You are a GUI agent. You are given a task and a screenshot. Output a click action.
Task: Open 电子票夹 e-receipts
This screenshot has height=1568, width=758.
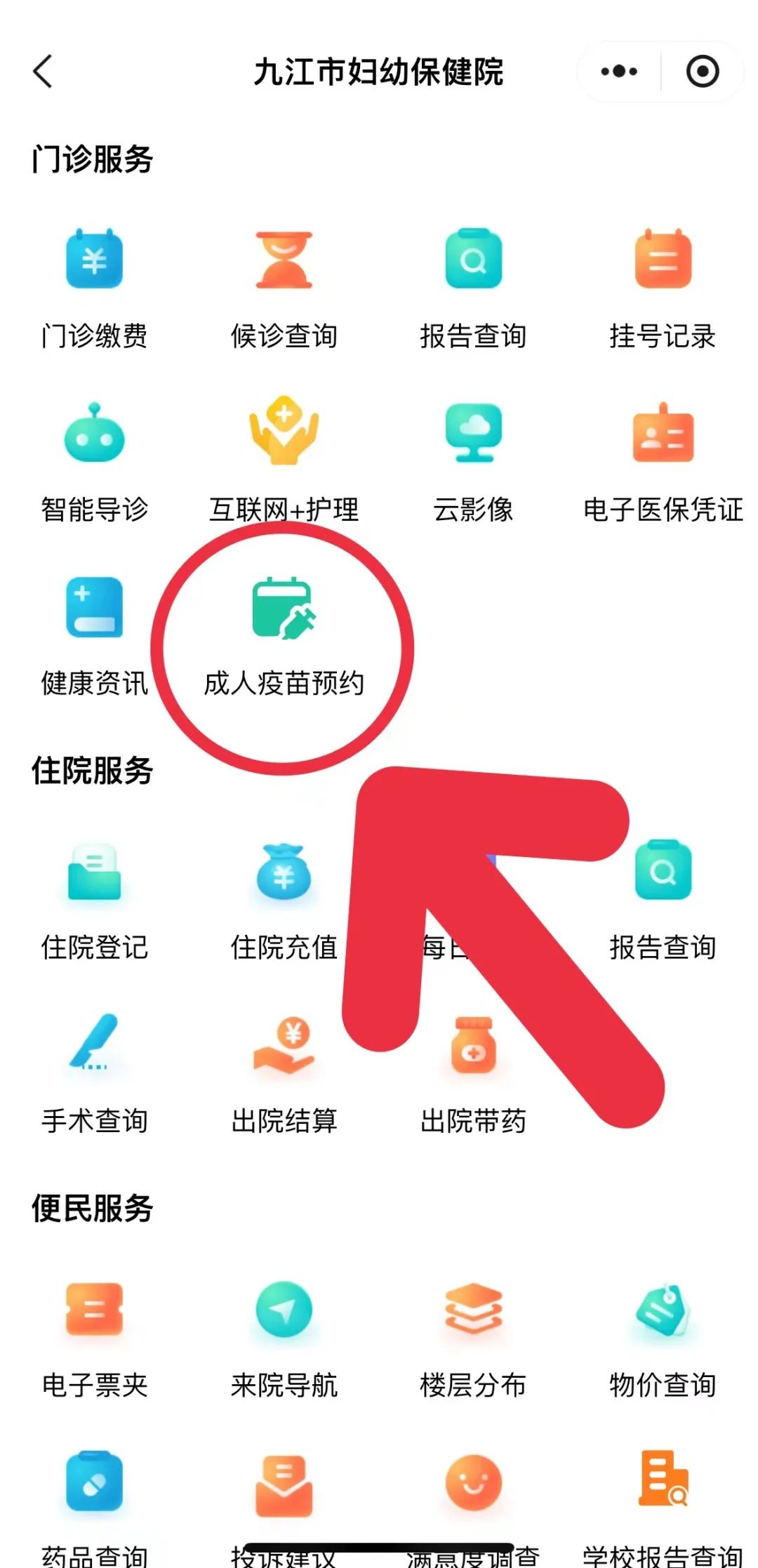[x=95, y=1337]
